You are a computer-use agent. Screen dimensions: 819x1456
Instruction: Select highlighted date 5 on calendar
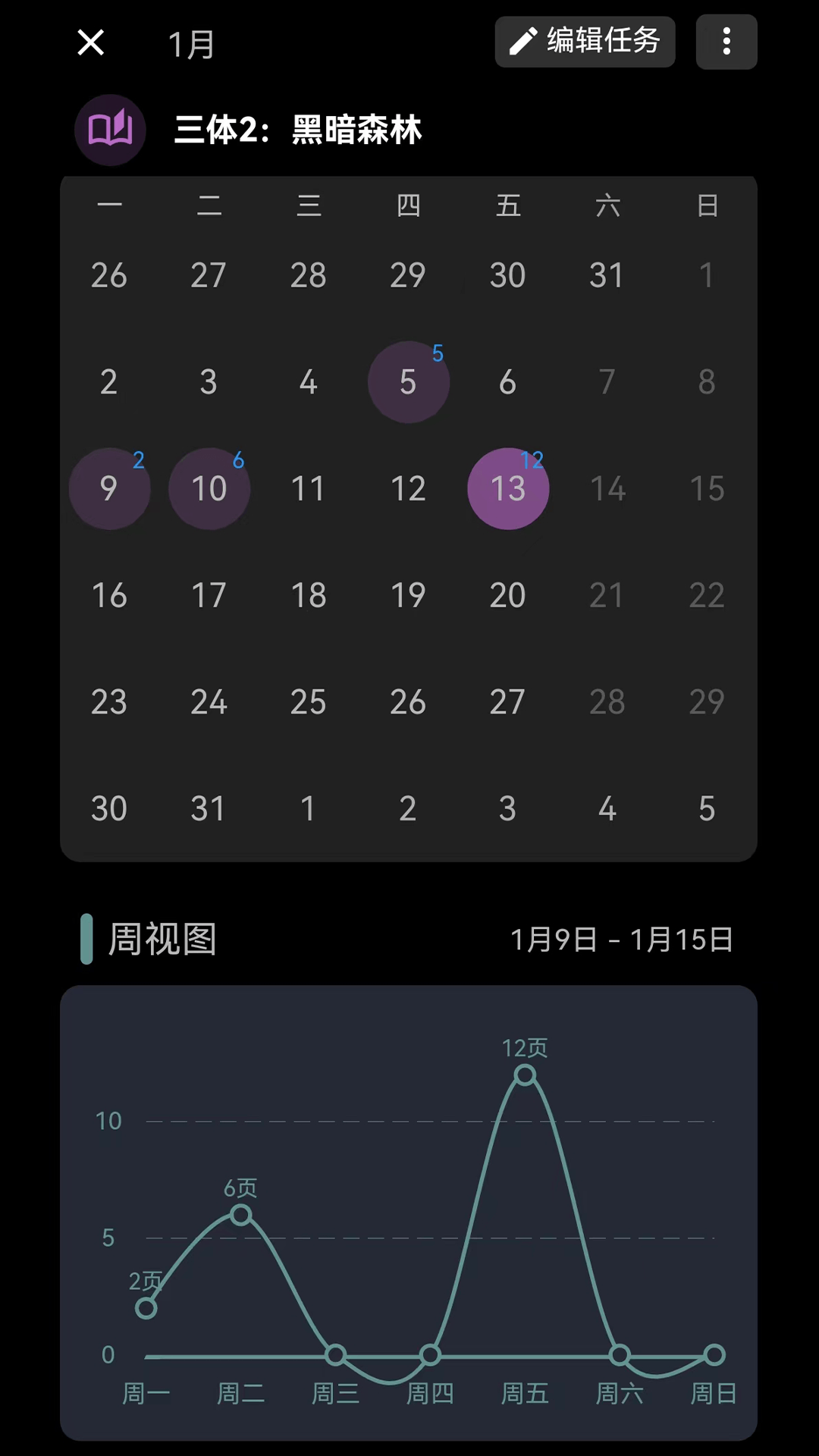click(x=408, y=382)
